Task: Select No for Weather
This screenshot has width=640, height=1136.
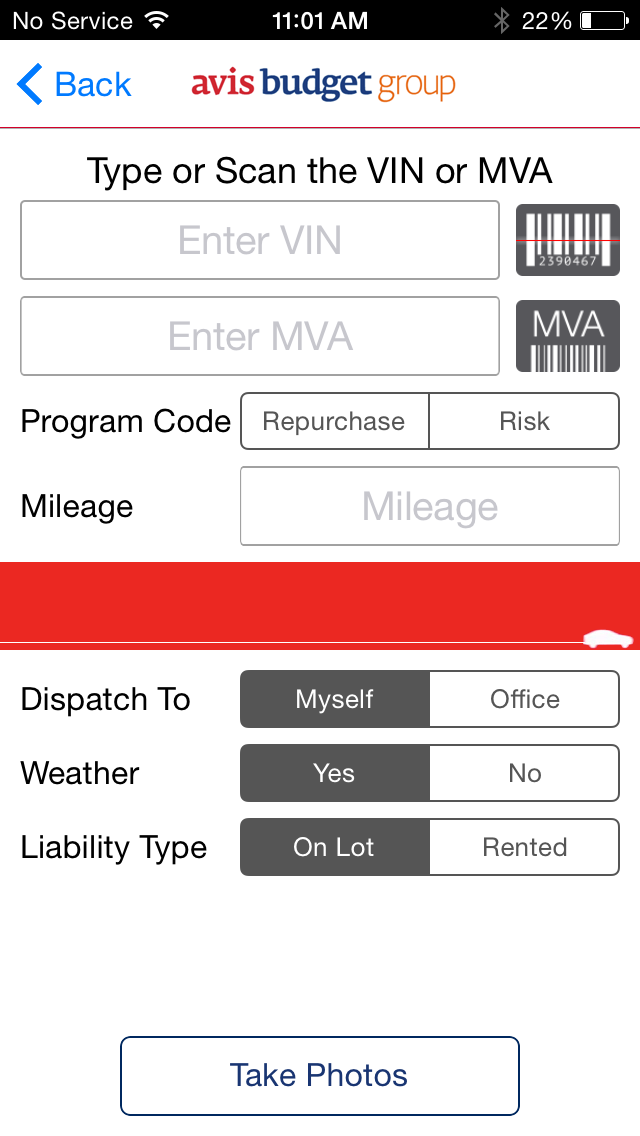Action: coord(524,773)
